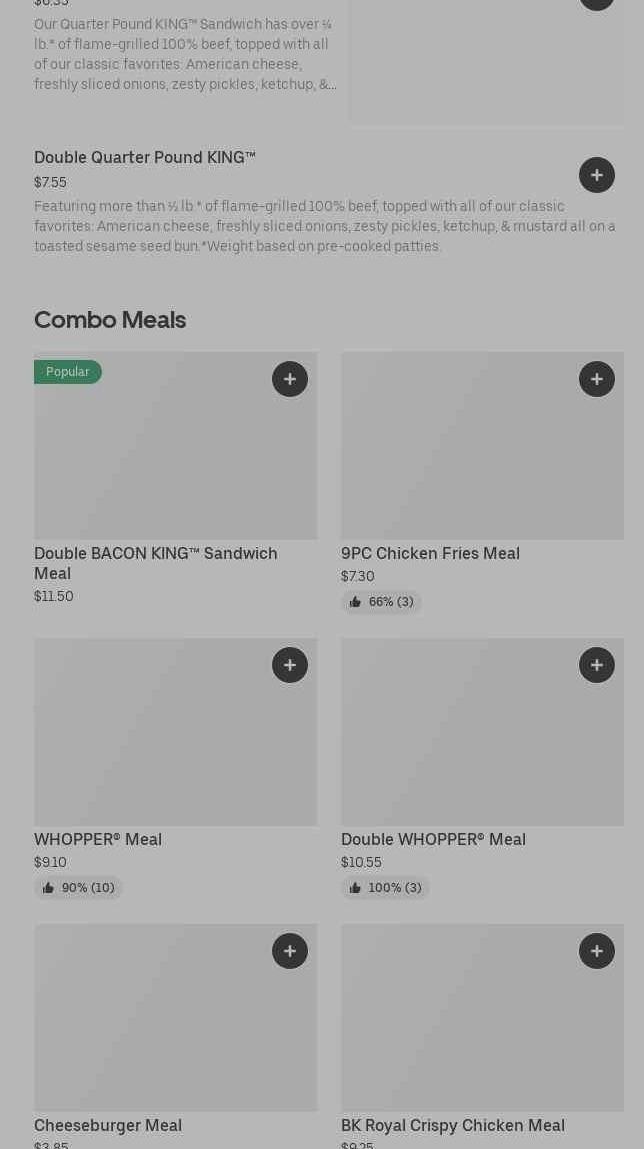Add Double BACON KING Sandwich Meal to cart
Screen dimensions: 644x1149
(x=289, y=379)
